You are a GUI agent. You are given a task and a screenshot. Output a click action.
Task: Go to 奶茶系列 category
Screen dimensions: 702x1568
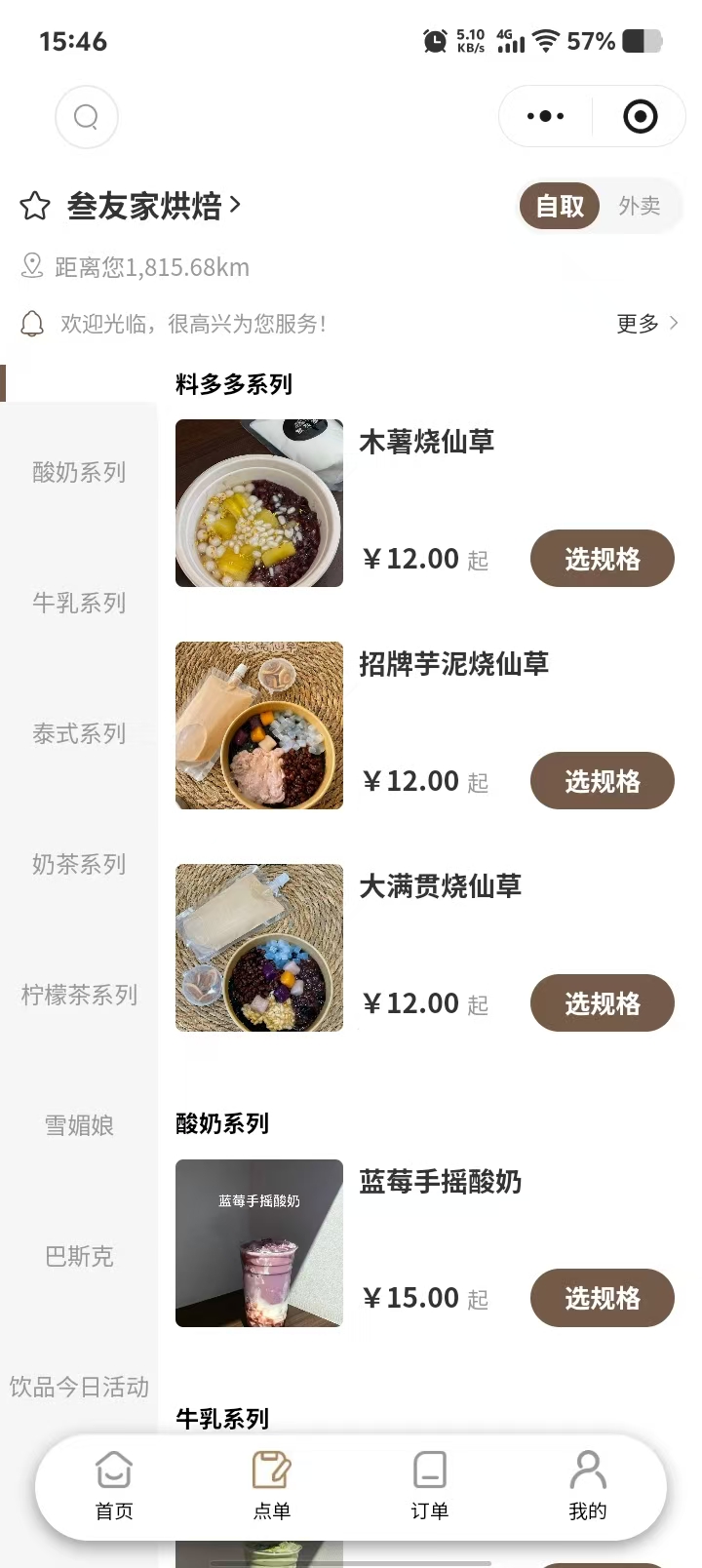(79, 864)
